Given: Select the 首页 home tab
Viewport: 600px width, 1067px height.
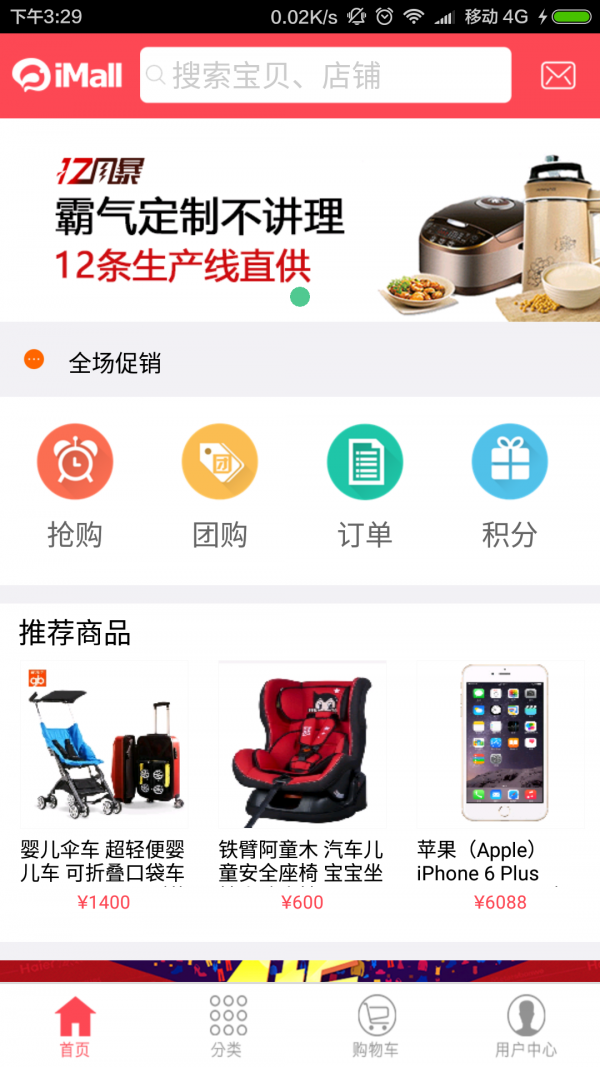Looking at the screenshot, I should click(75, 1027).
